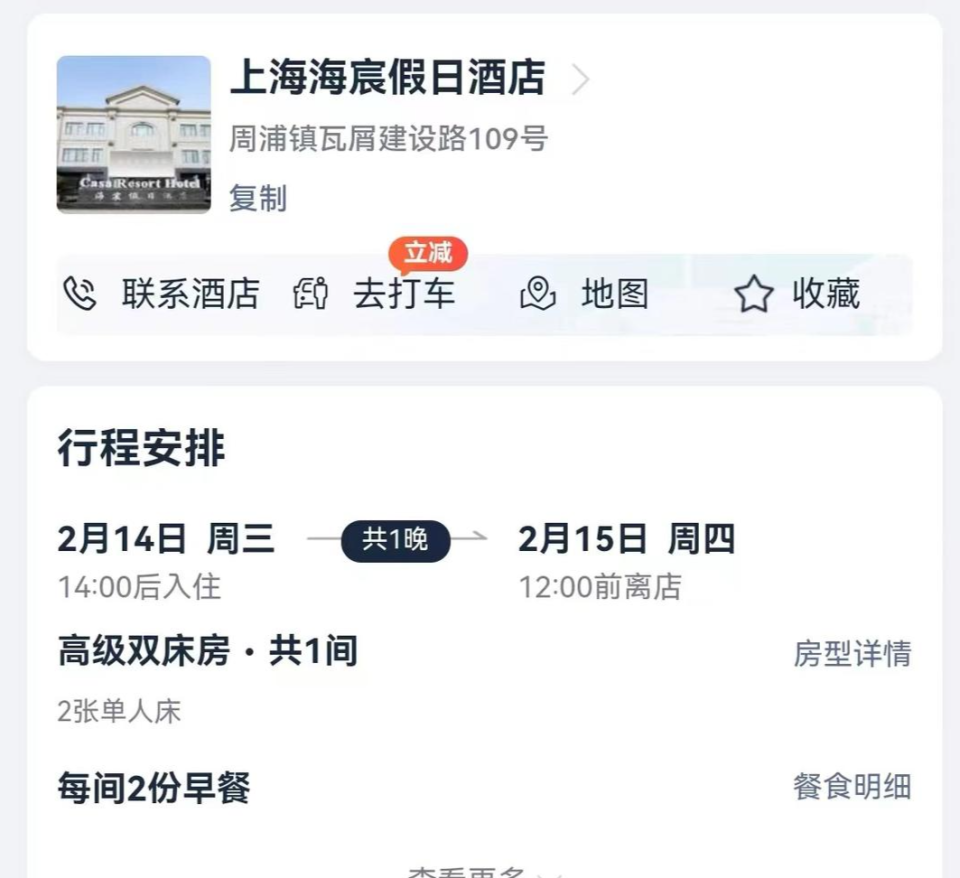
Task: Tap the hotel photo thumbnail
Action: click(x=134, y=134)
